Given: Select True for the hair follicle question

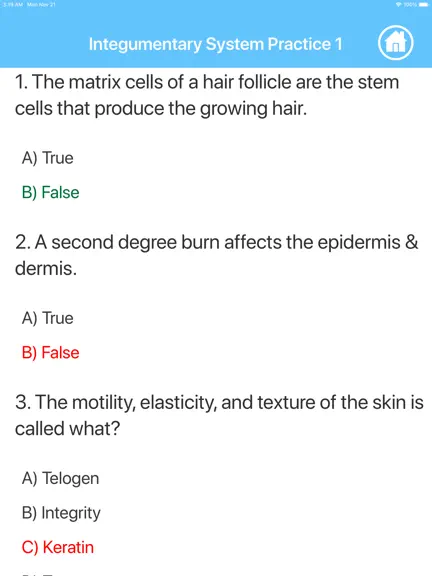Looking at the screenshot, I should (x=47, y=158).
